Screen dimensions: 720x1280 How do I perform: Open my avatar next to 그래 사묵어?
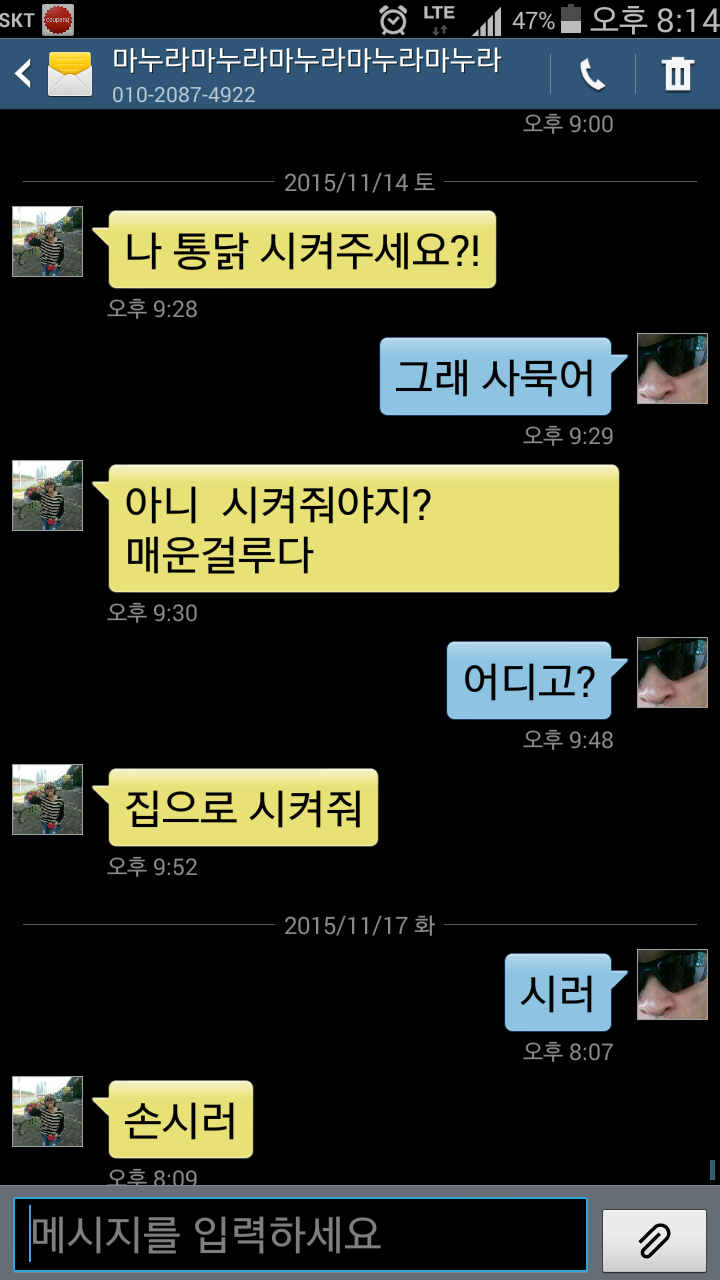(x=672, y=369)
